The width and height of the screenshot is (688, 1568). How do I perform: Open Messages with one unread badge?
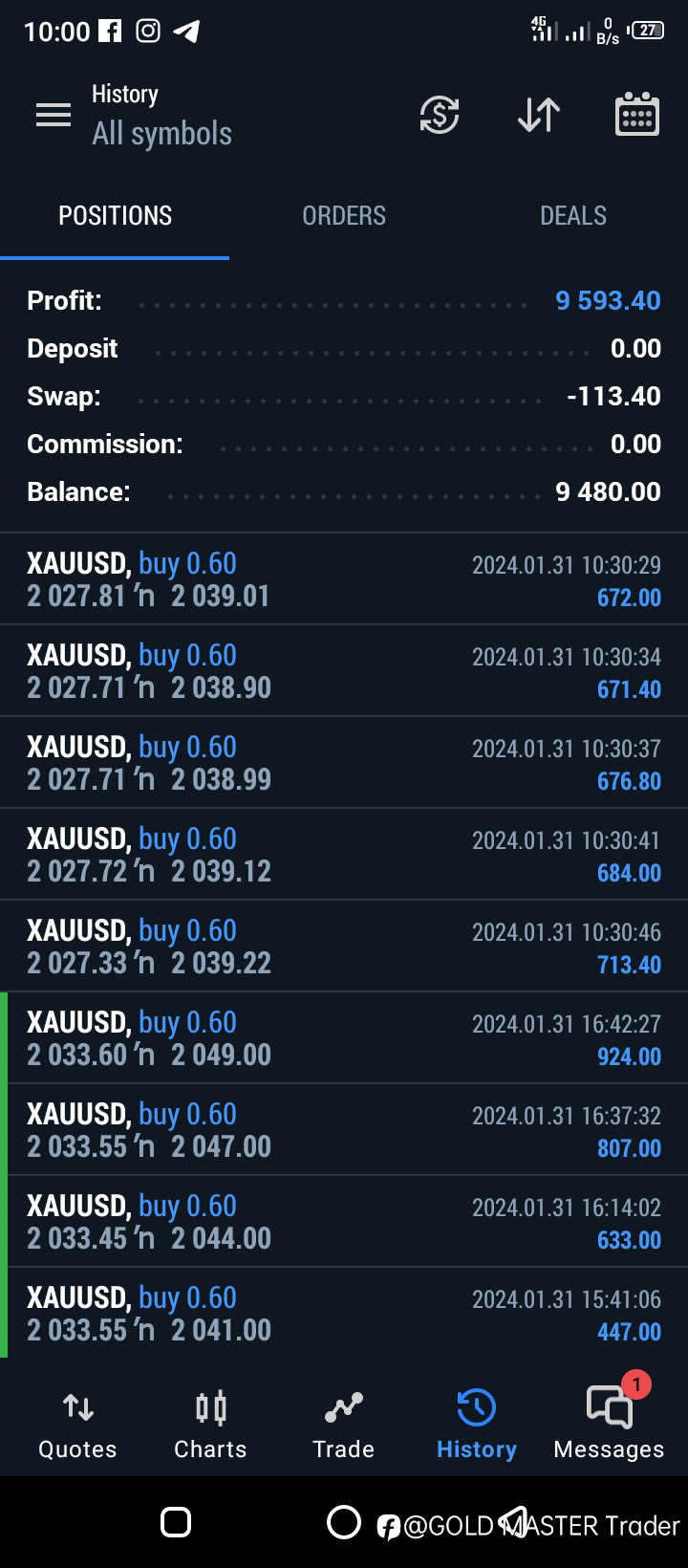(609, 1425)
